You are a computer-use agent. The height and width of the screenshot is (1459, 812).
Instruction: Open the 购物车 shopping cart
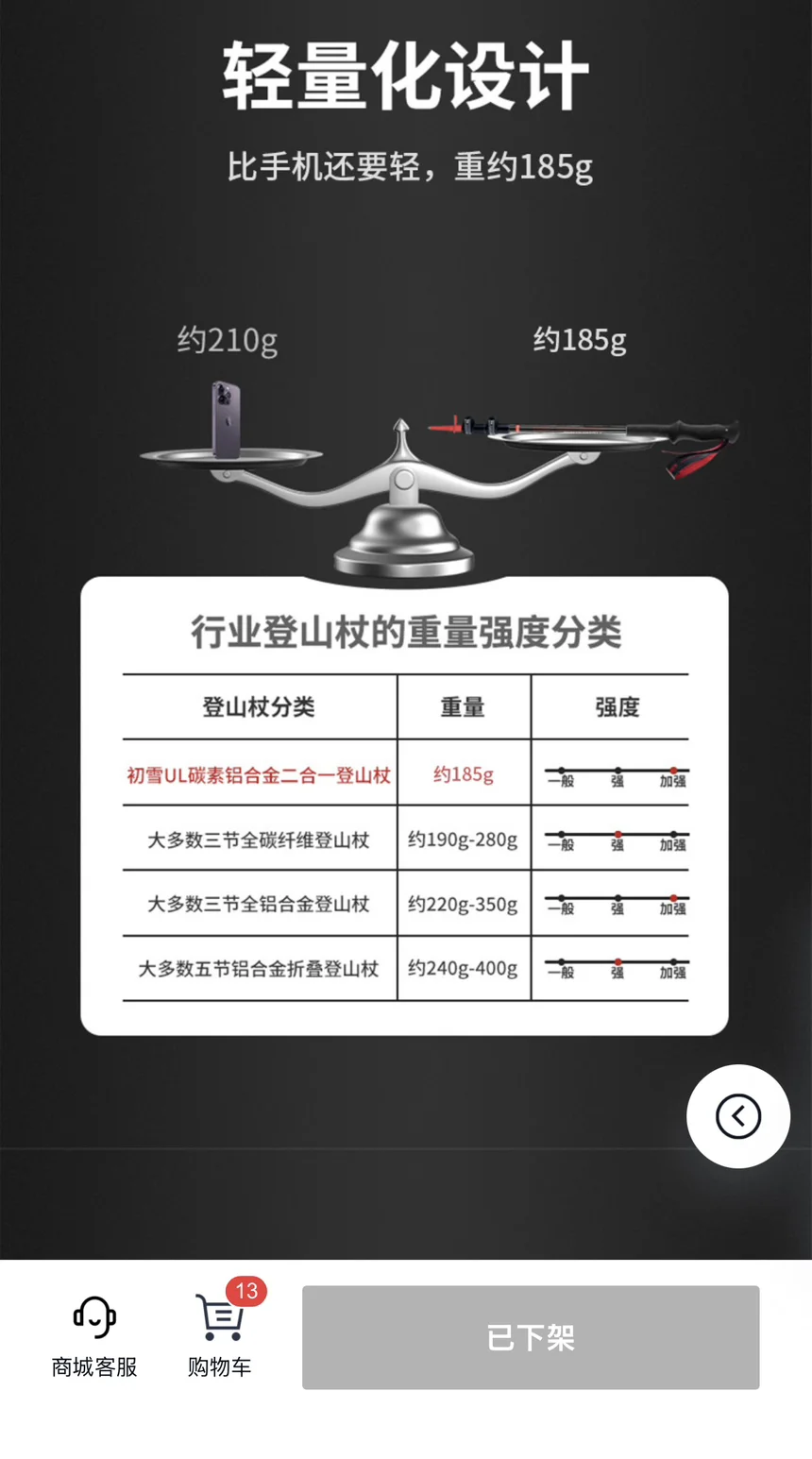pos(220,1336)
